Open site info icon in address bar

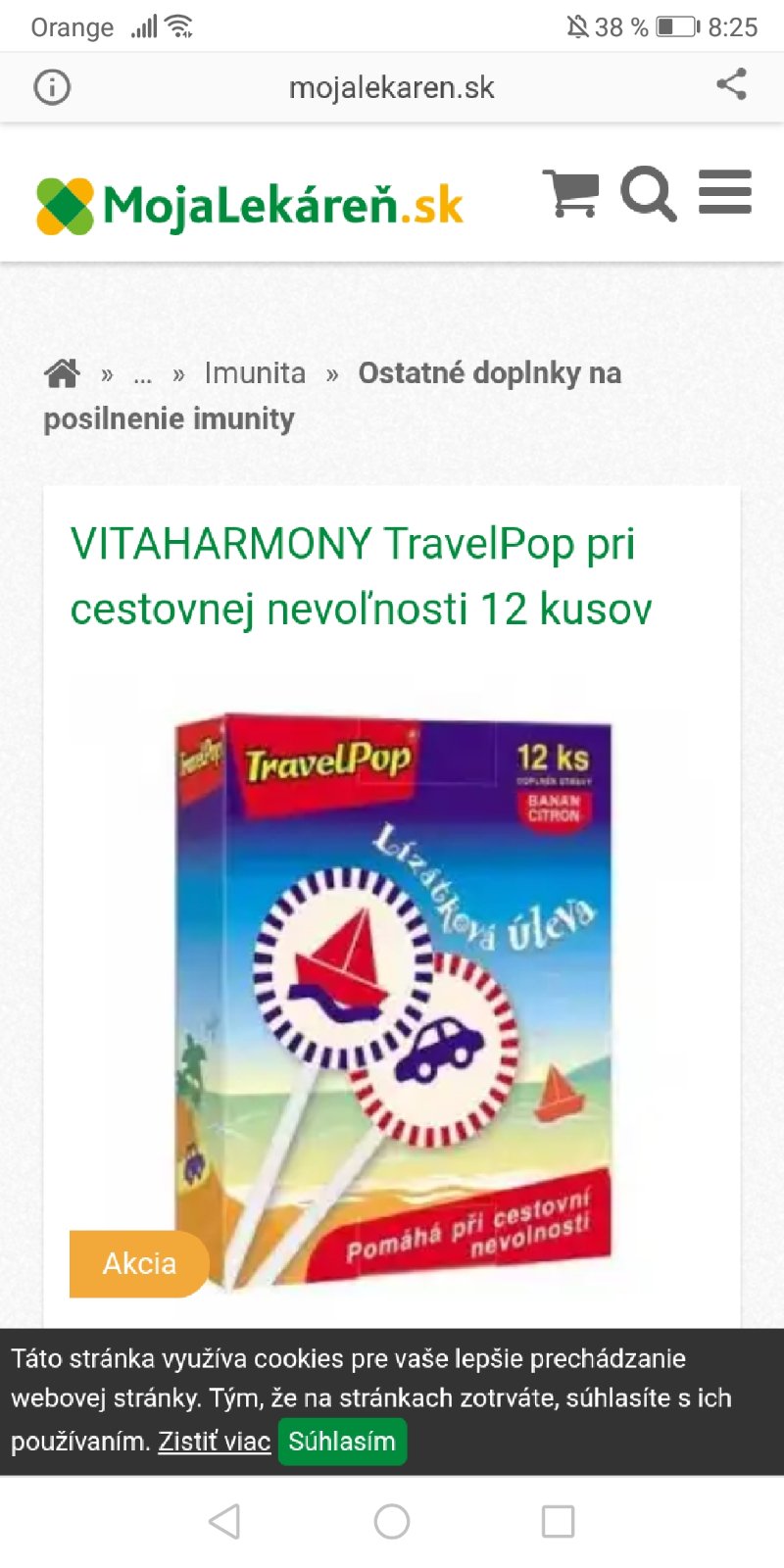click(52, 87)
